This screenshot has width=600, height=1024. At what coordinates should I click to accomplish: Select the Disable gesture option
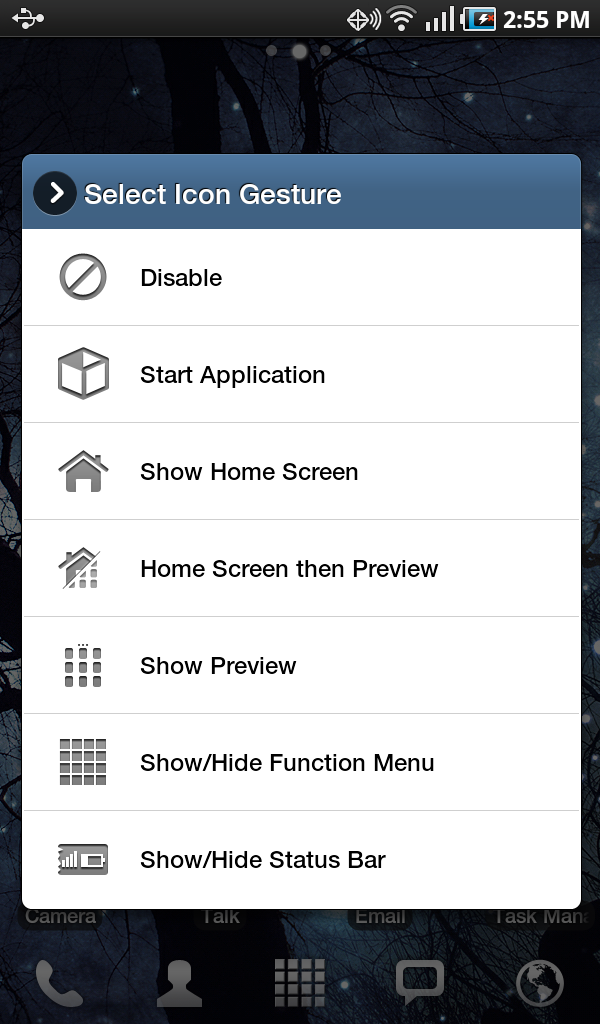[x=300, y=278]
